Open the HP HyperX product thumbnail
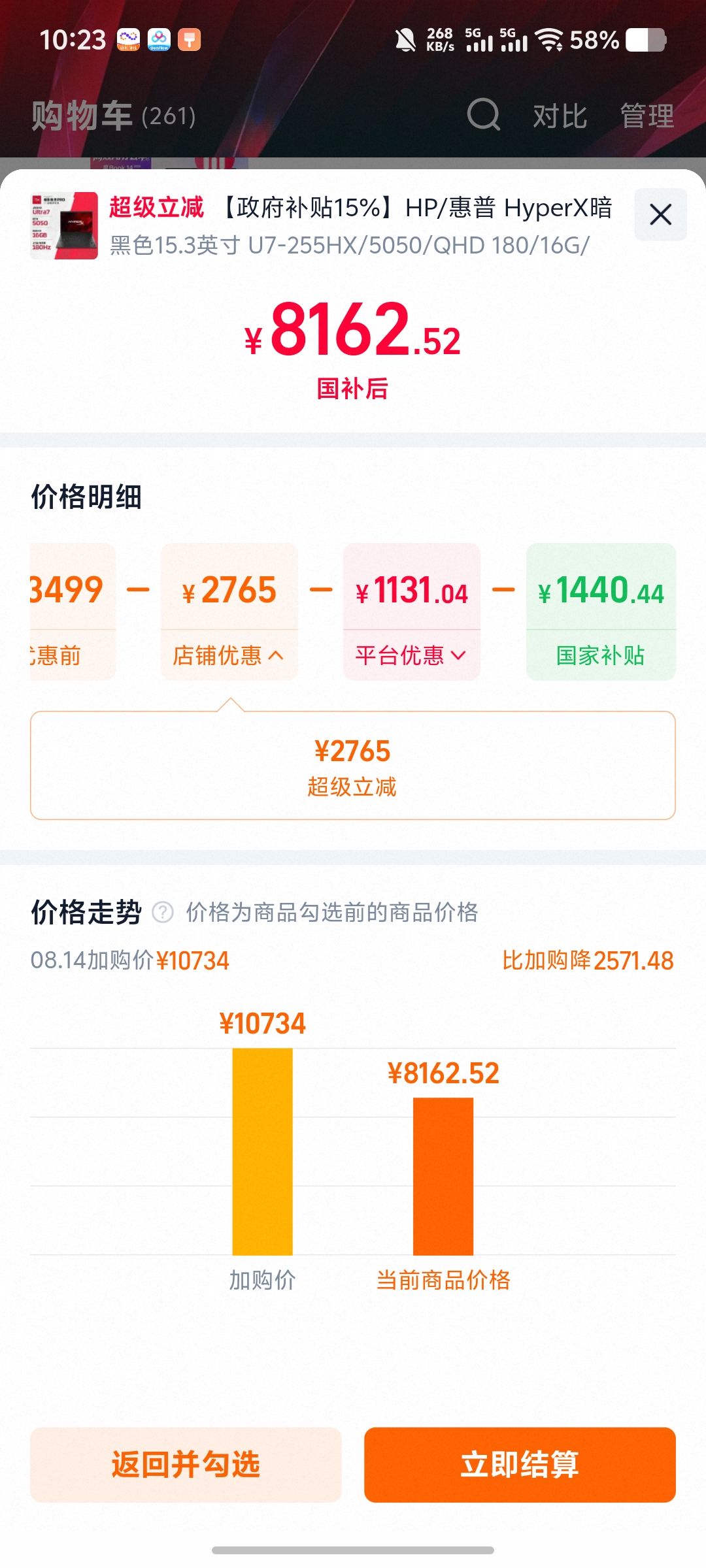This screenshot has height=1568, width=706. click(64, 225)
